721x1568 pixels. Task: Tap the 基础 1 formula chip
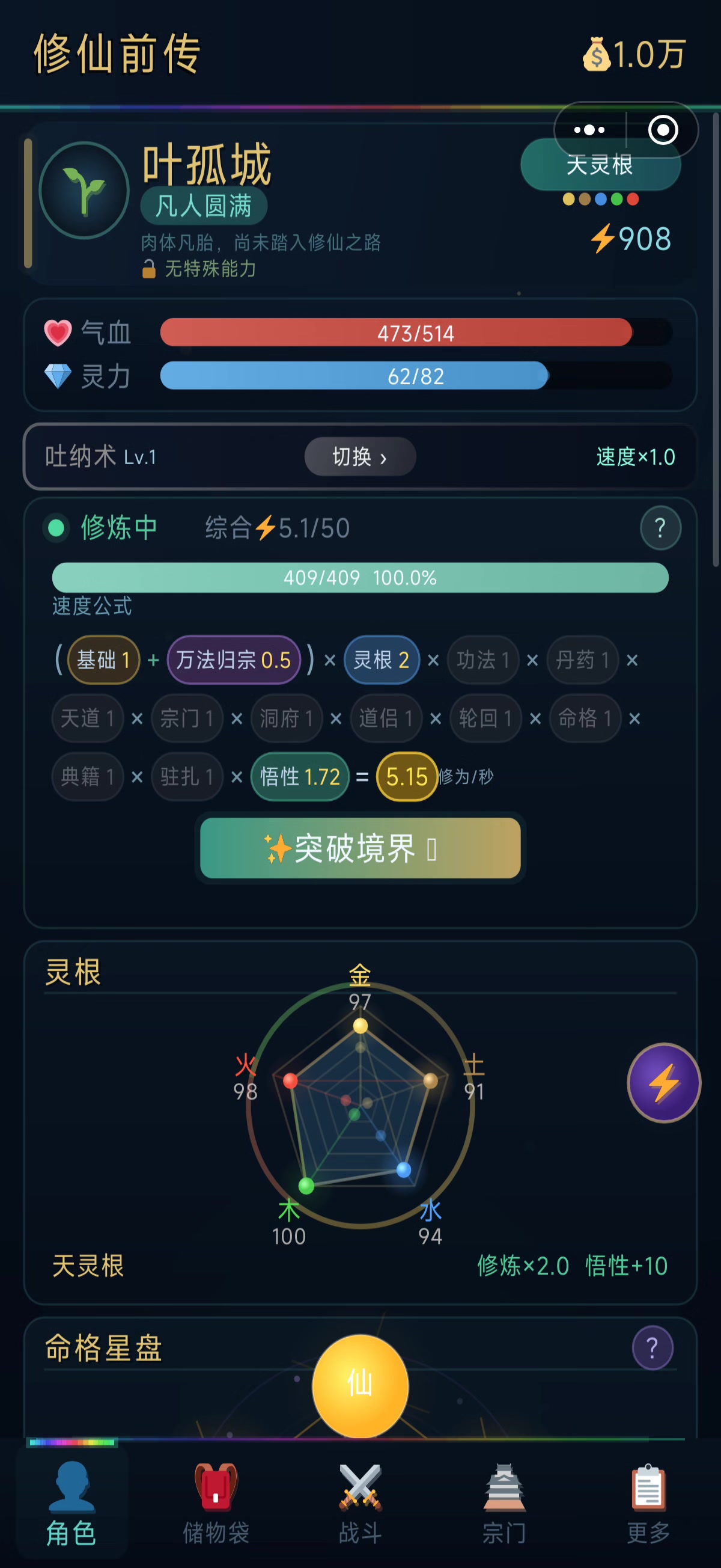point(103,660)
